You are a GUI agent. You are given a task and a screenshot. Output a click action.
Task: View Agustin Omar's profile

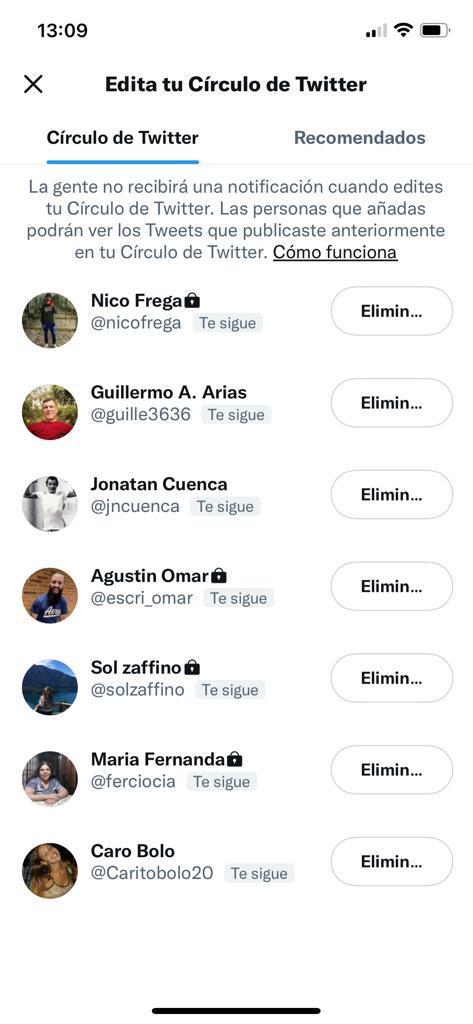pos(50,596)
